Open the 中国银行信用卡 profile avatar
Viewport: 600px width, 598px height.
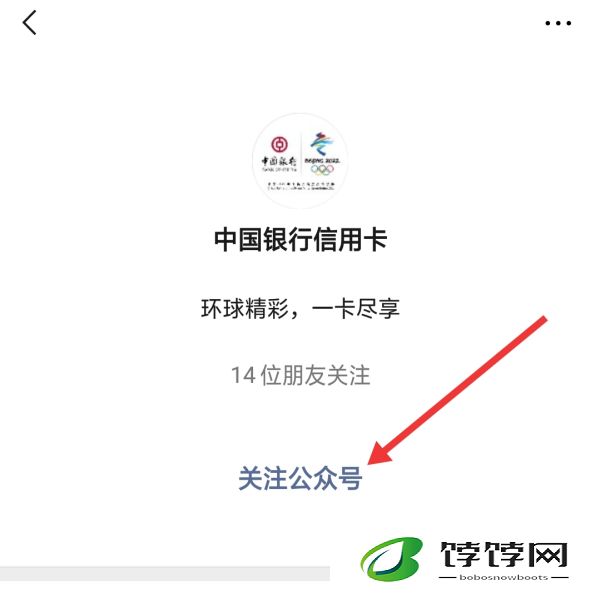299,161
